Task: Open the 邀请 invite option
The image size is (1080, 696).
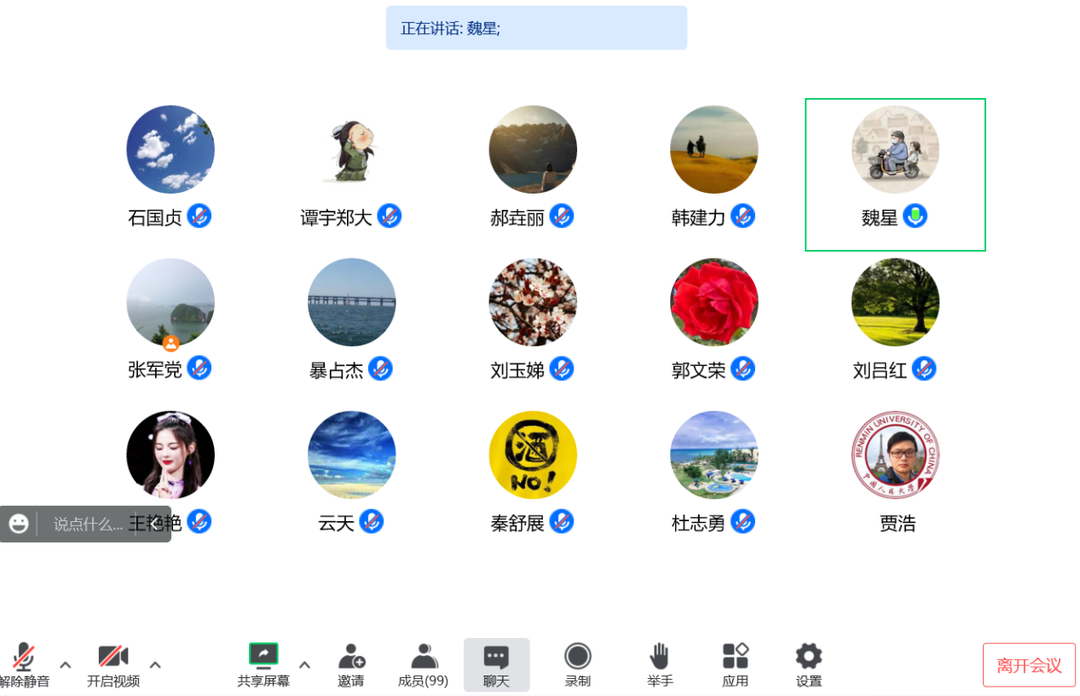Action: (x=351, y=664)
